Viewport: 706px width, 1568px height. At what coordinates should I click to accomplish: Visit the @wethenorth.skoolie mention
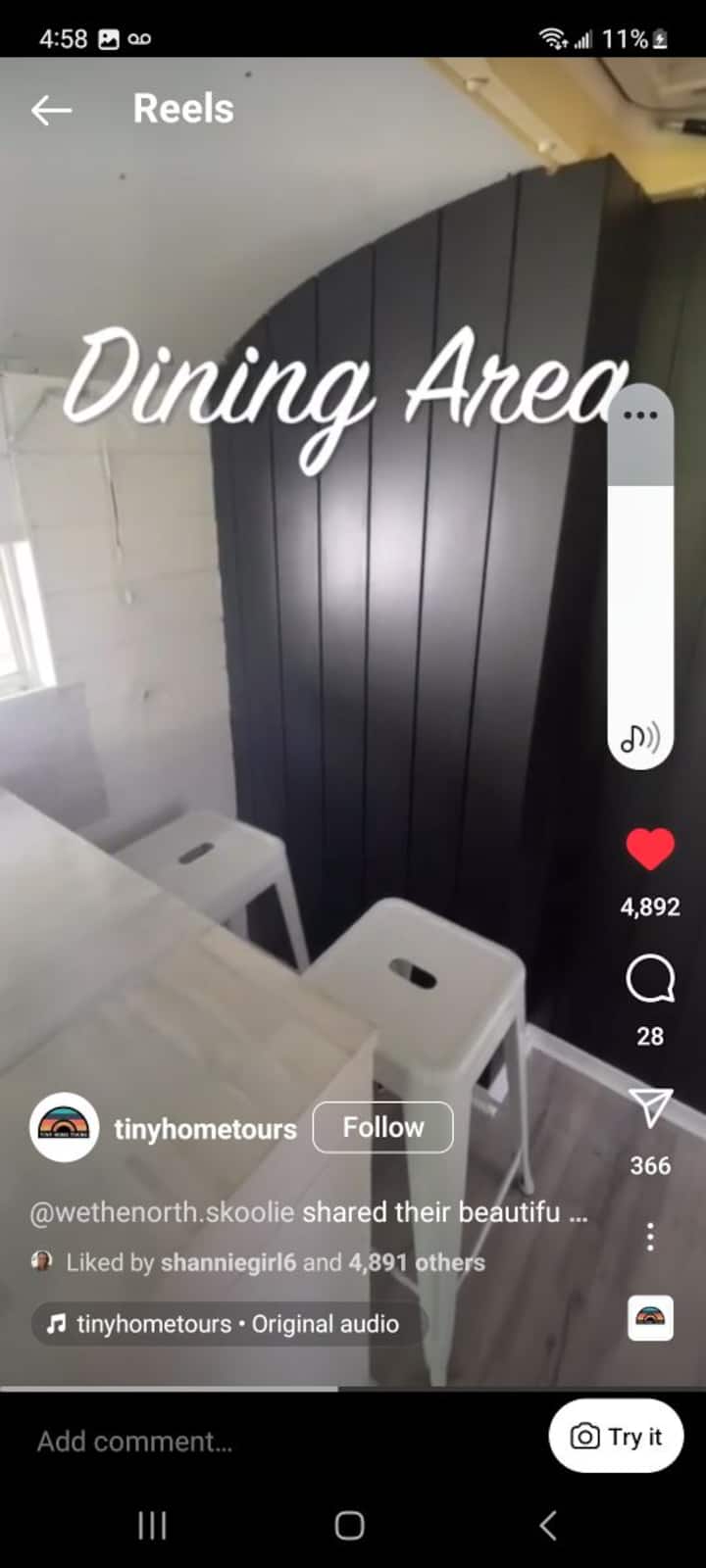[x=162, y=1212]
